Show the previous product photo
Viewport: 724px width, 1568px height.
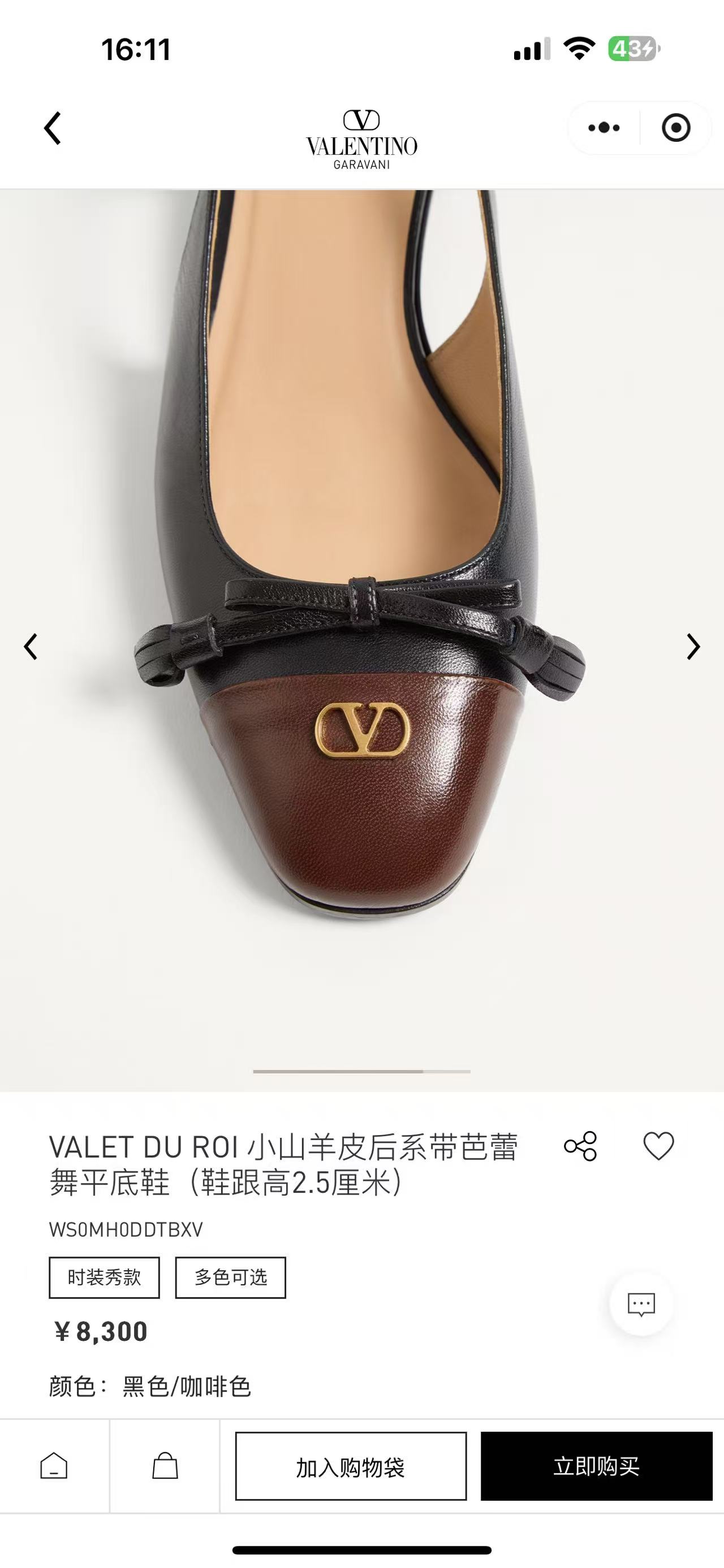click(x=31, y=647)
